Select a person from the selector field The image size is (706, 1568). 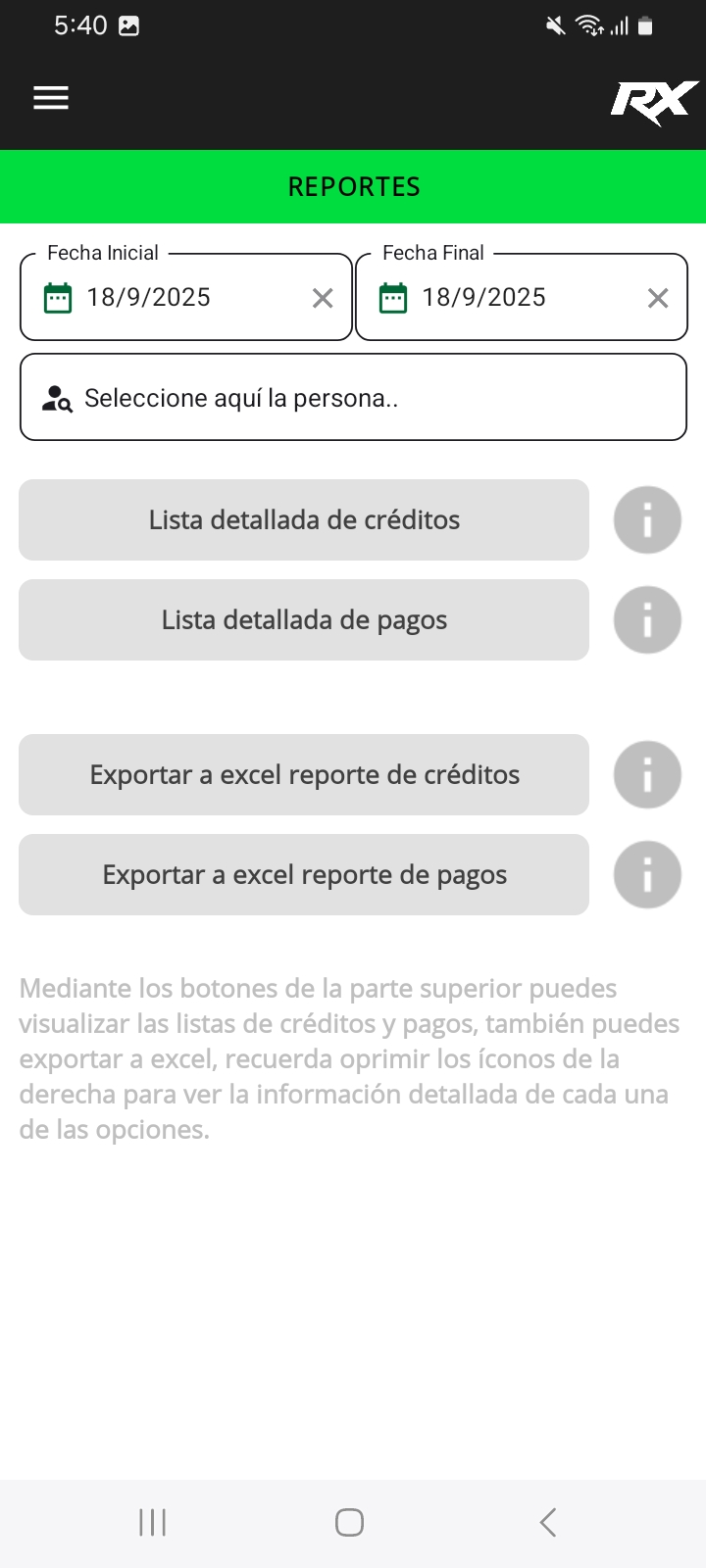point(353,398)
